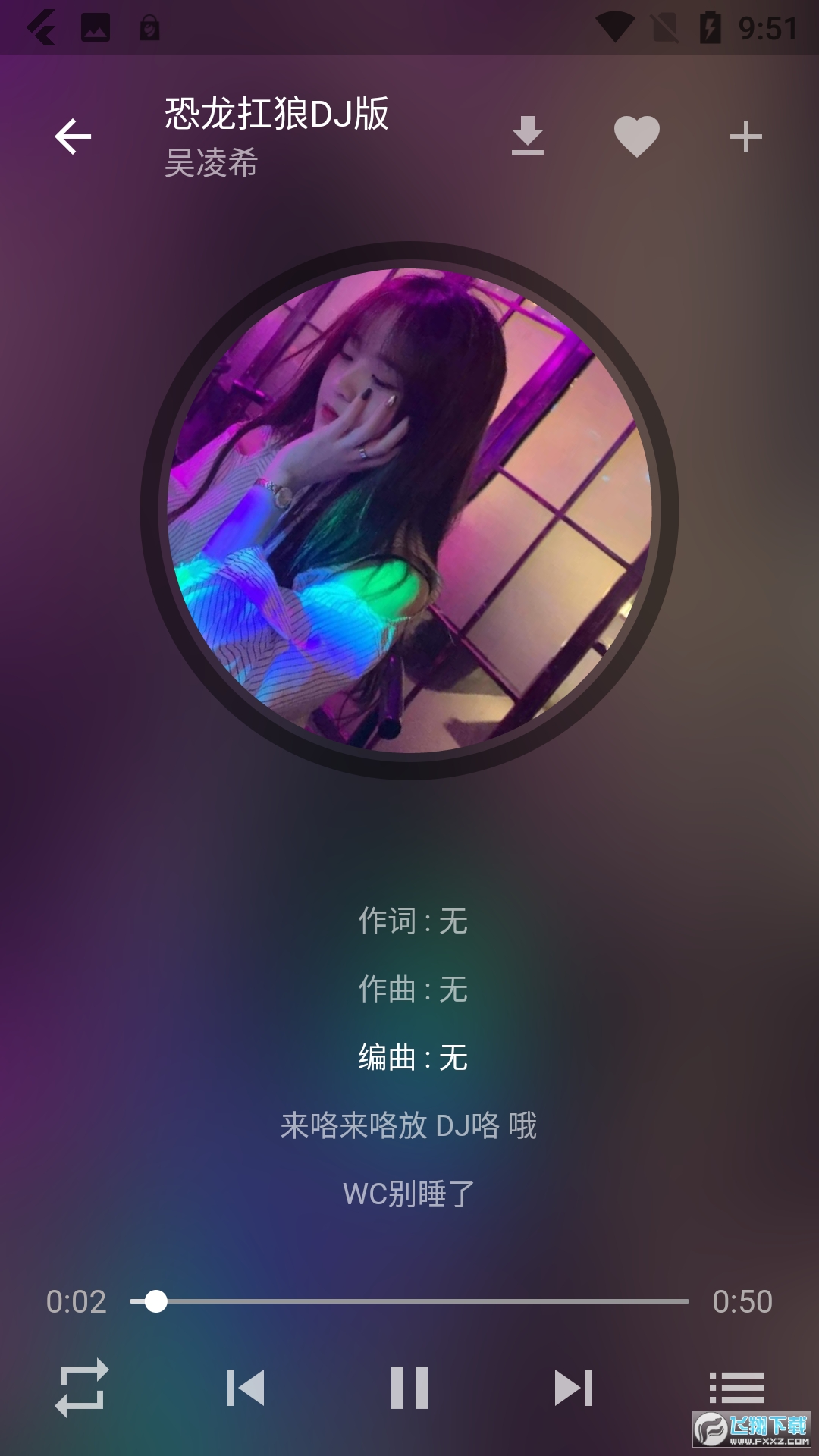The height and width of the screenshot is (1456, 819).
Task: Favorite the song with the heart icon
Action: click(636, 136)
